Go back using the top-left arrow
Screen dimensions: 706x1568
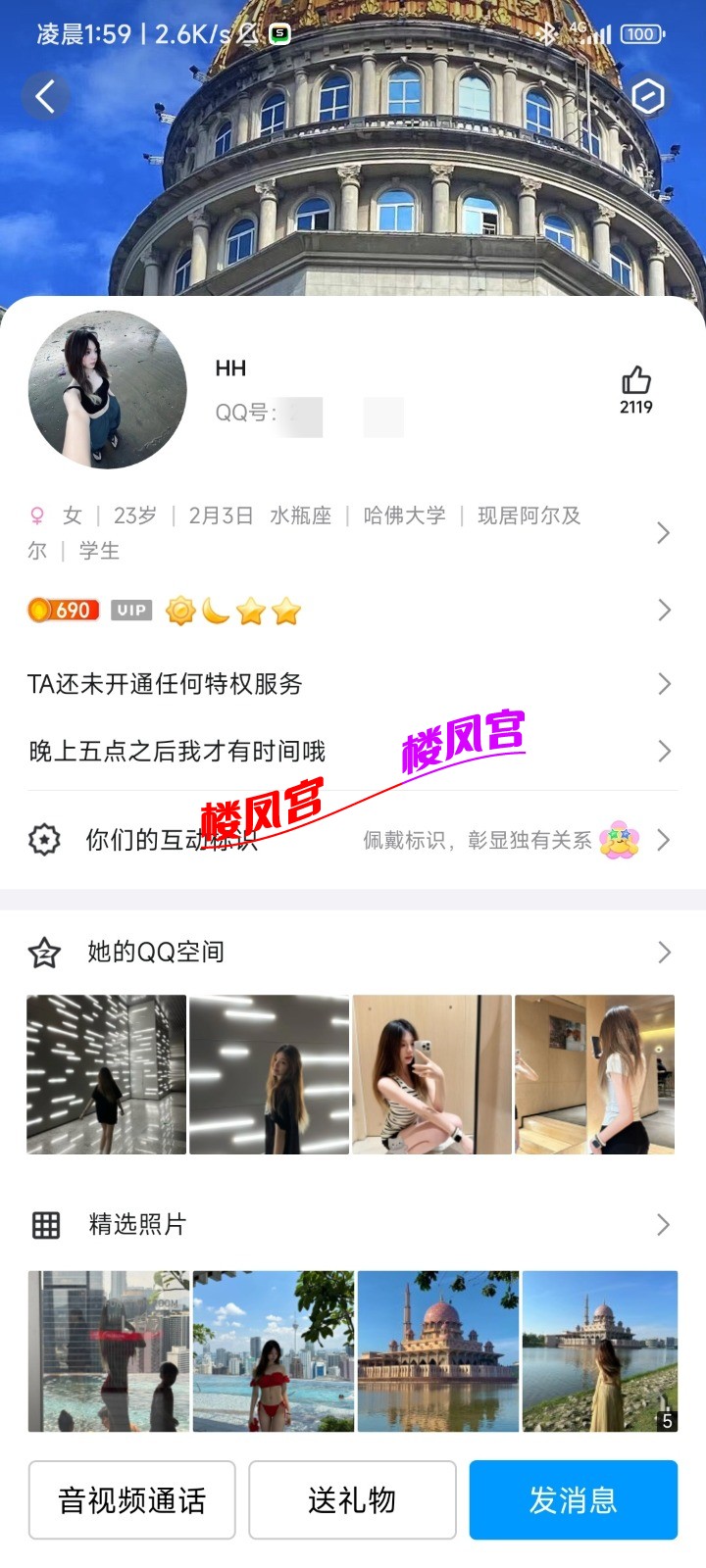click(x=45, y=96)
